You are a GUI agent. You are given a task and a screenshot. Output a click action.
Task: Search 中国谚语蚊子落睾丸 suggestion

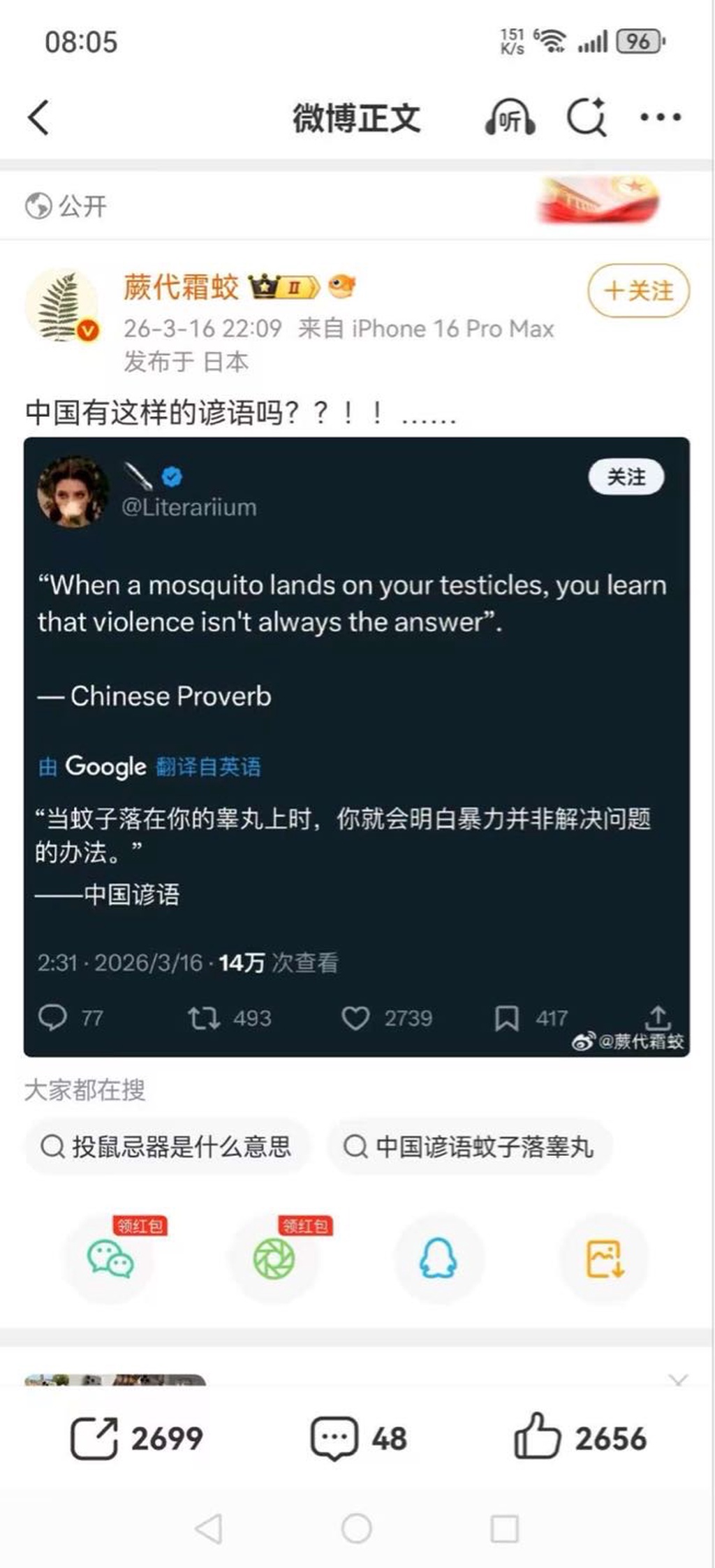(x=469, y=1147)
